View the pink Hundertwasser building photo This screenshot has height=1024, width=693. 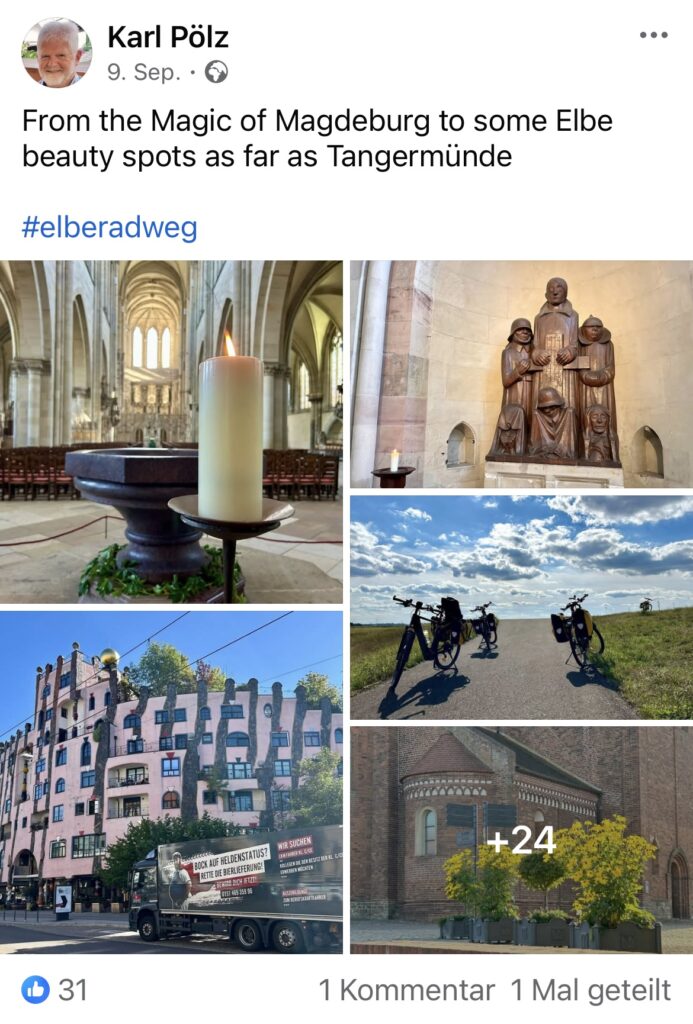pyautogui.click(x=171, y=782)
